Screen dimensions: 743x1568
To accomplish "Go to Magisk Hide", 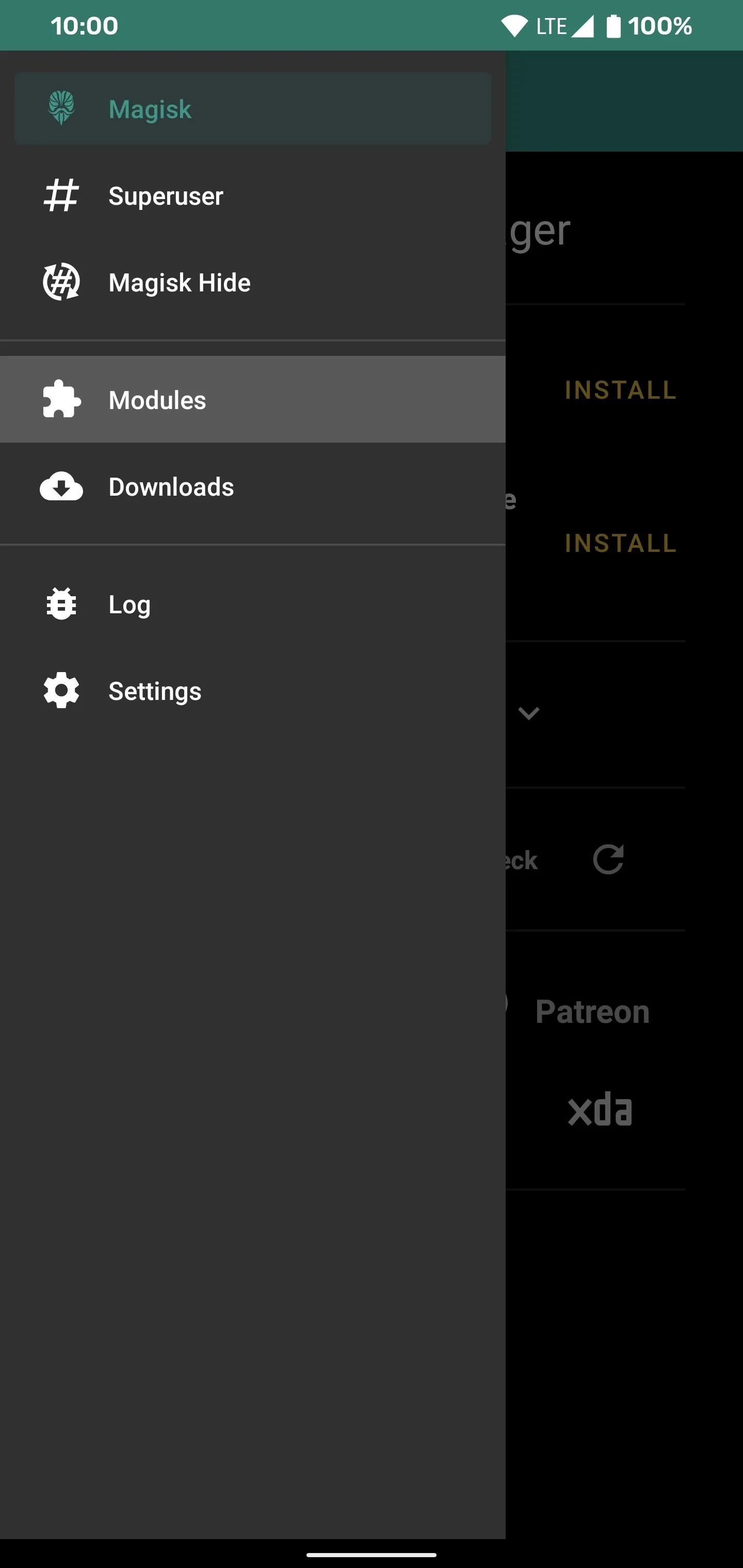I will point(253,283).
